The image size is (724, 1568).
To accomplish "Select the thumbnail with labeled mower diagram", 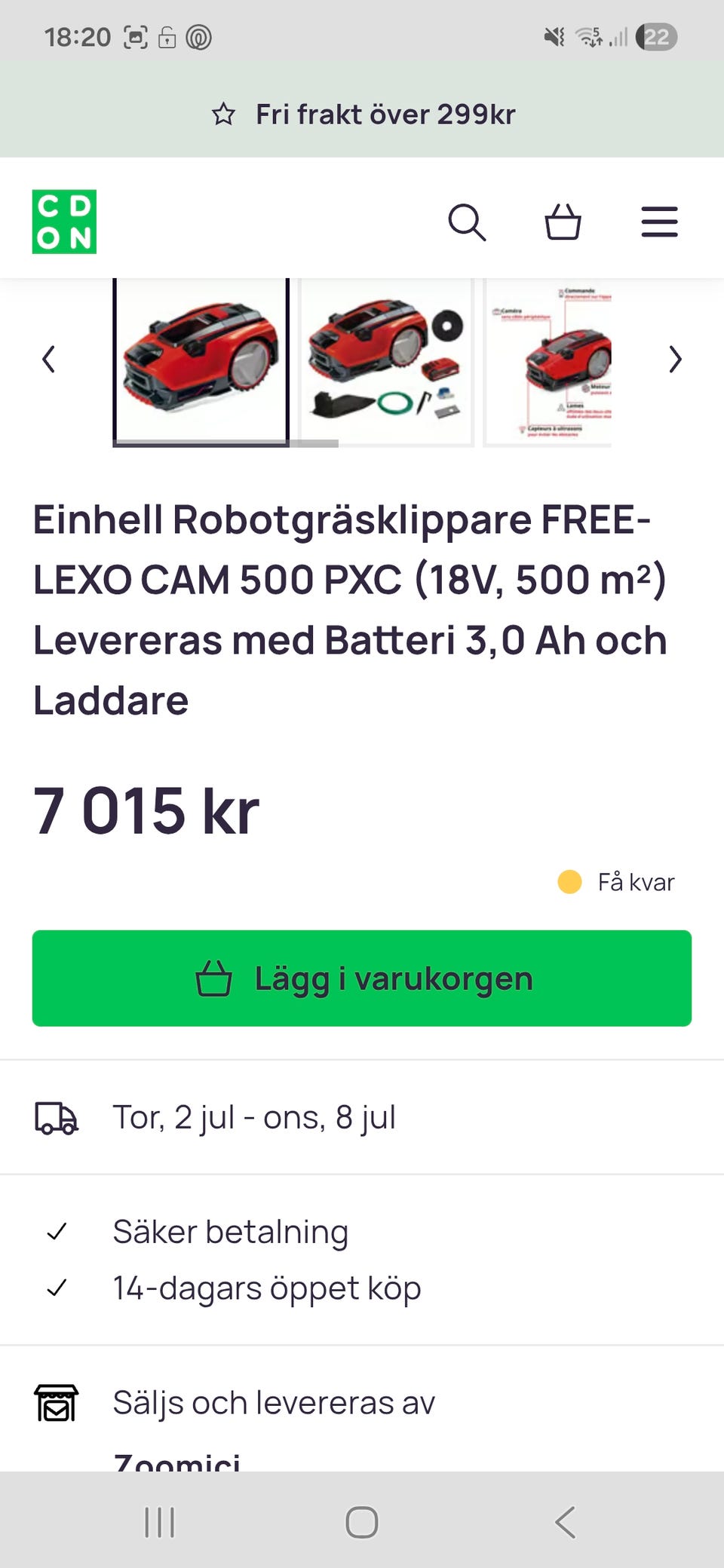I will [548, 362].
